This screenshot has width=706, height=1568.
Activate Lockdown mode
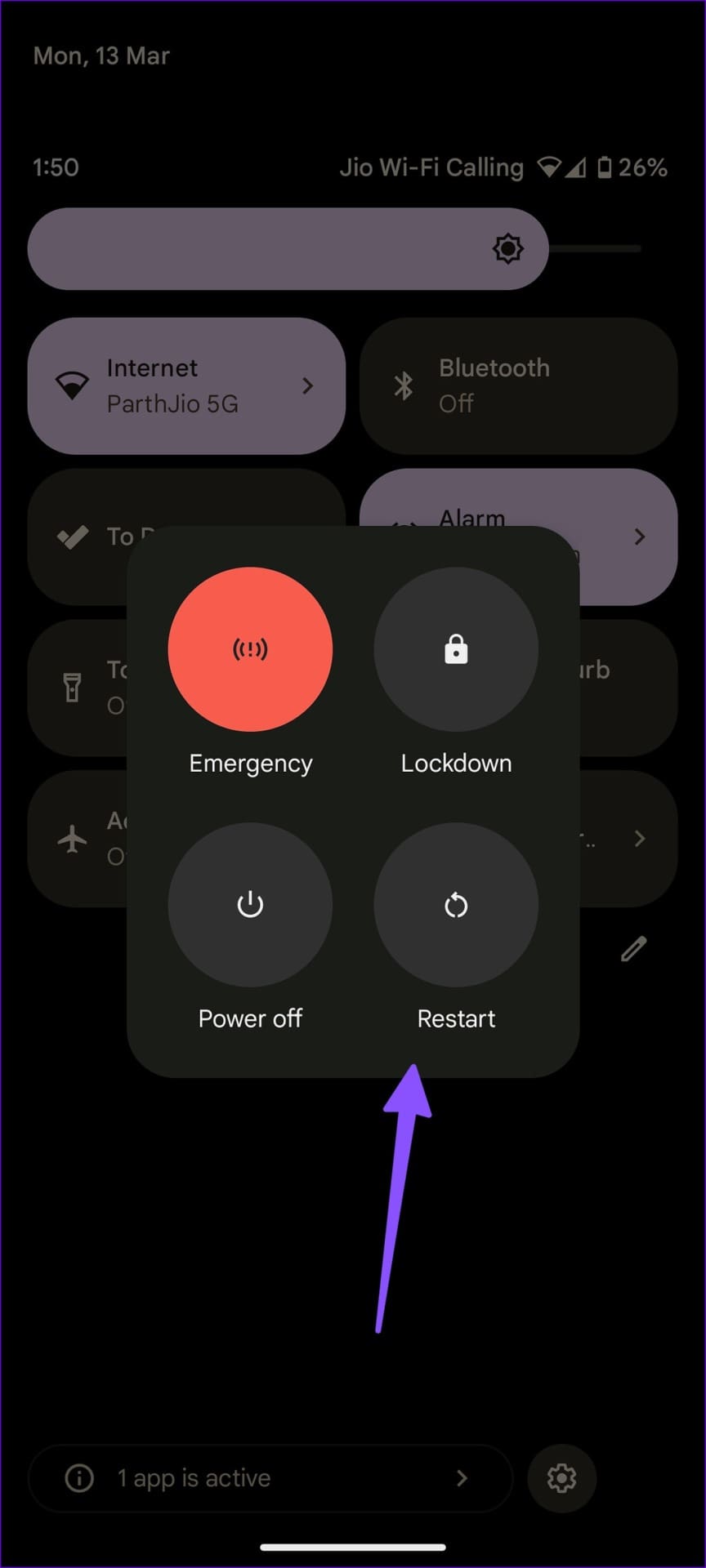(456, 649)
